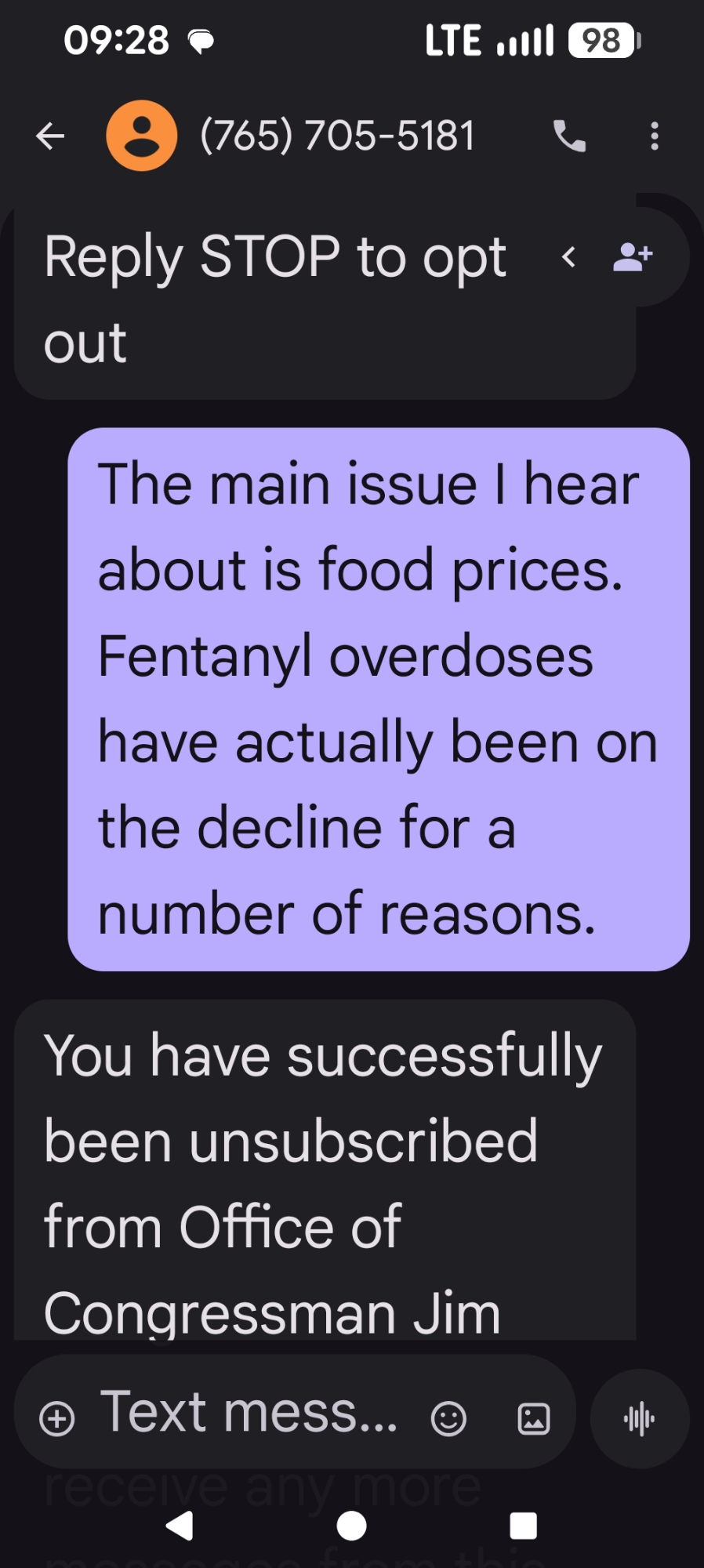Screen dimensions: 704x1568
Task: Open recent apps from the navigation bar
Action: 523,1526
